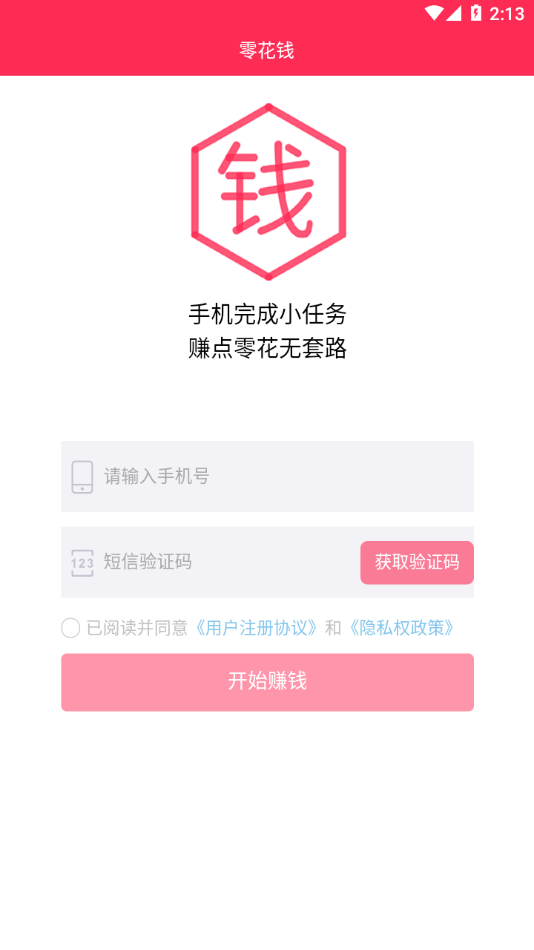Check the agreement checkbox
Screen dimensions: 534x950
(x=71, y=628)
